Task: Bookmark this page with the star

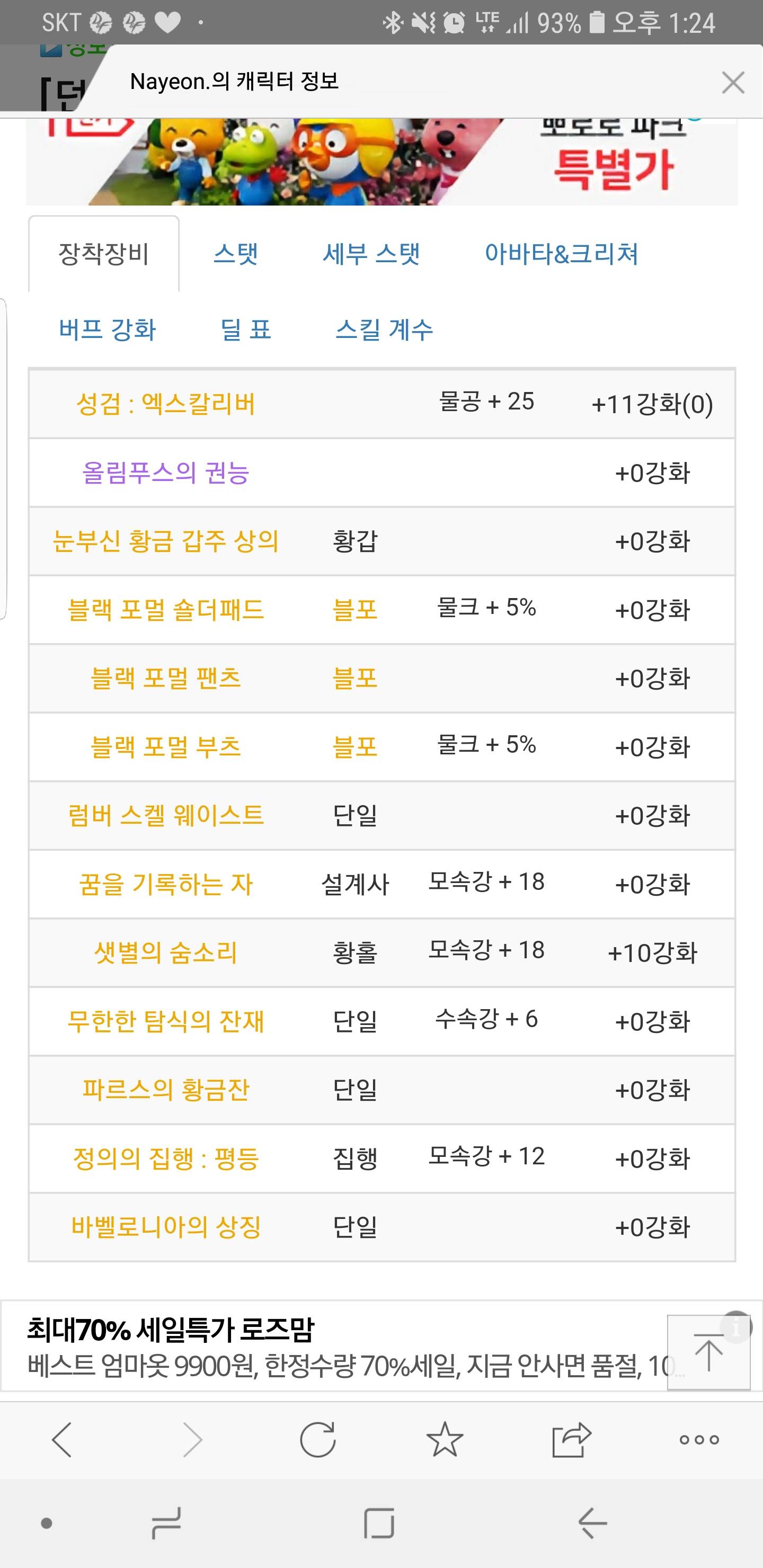Action: click(445, 1440)
